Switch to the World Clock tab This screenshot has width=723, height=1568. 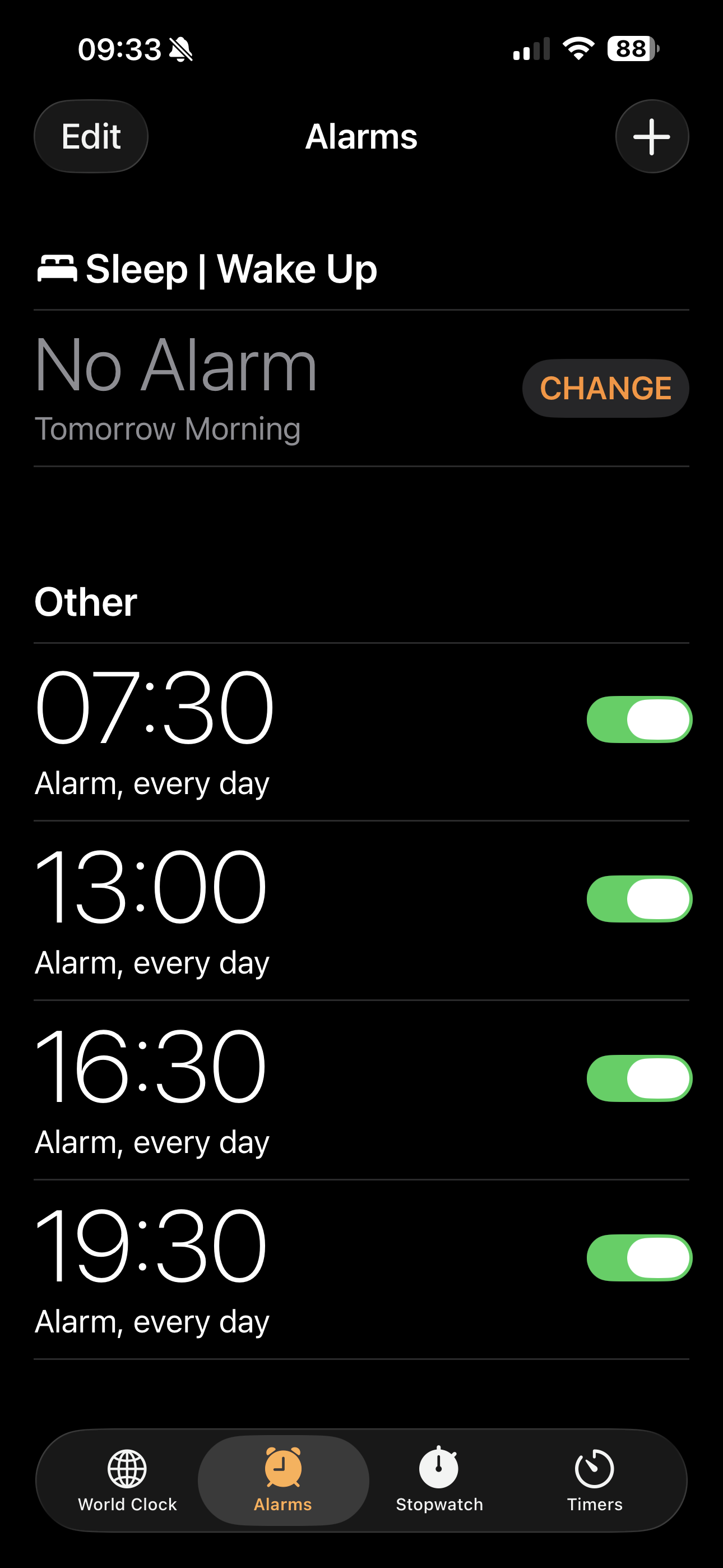(x=127, y=1481)
